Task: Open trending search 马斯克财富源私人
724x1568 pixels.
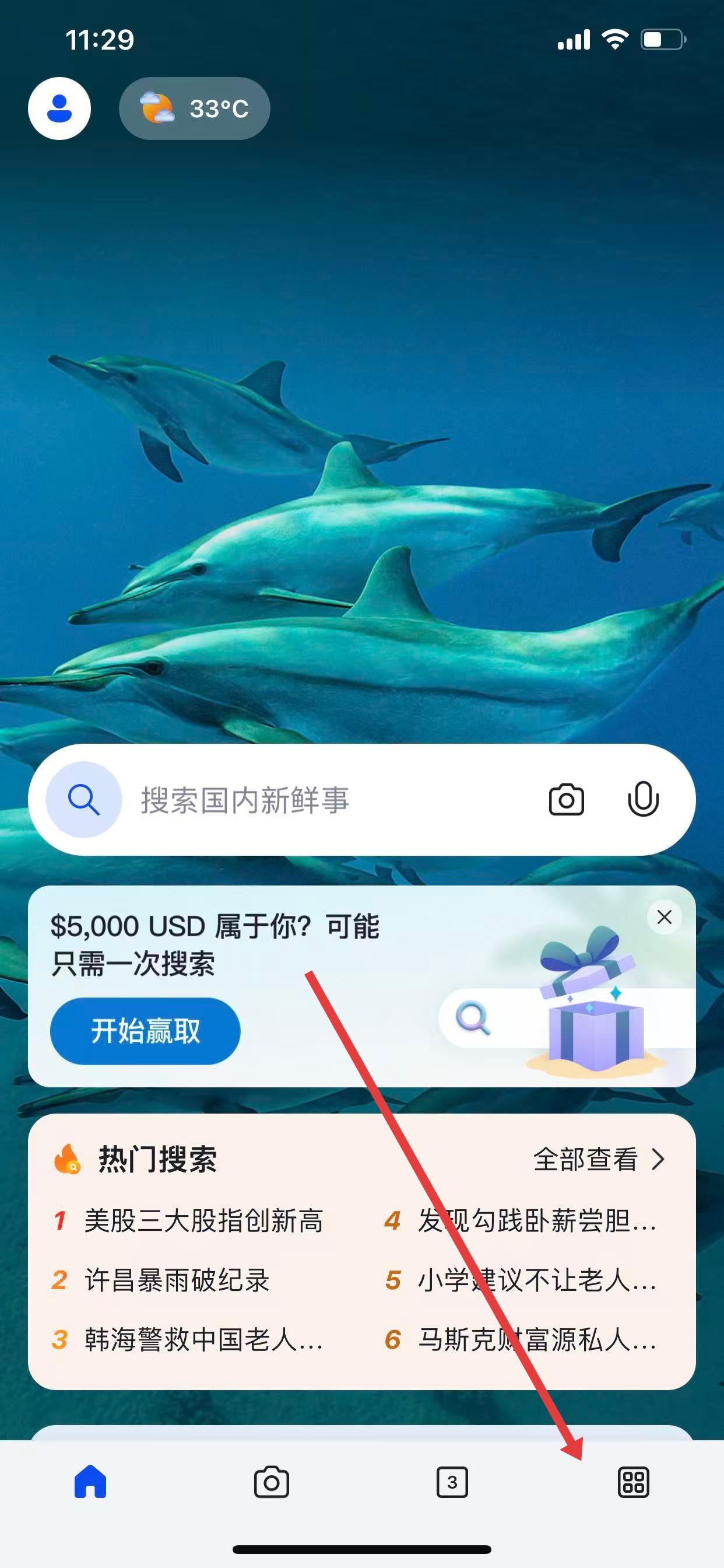Action: (x=537, y=1340)
